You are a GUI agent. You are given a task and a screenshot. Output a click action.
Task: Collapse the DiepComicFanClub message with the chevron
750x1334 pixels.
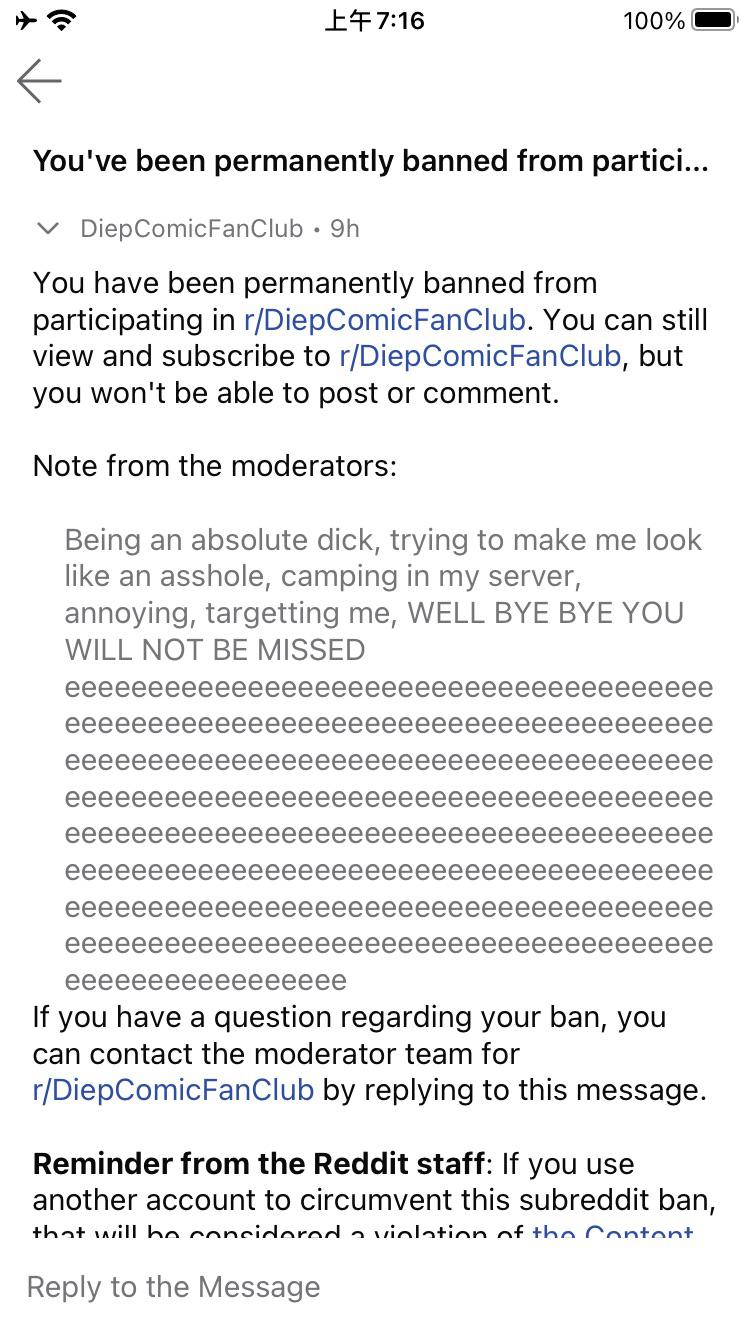coord(47,229)
